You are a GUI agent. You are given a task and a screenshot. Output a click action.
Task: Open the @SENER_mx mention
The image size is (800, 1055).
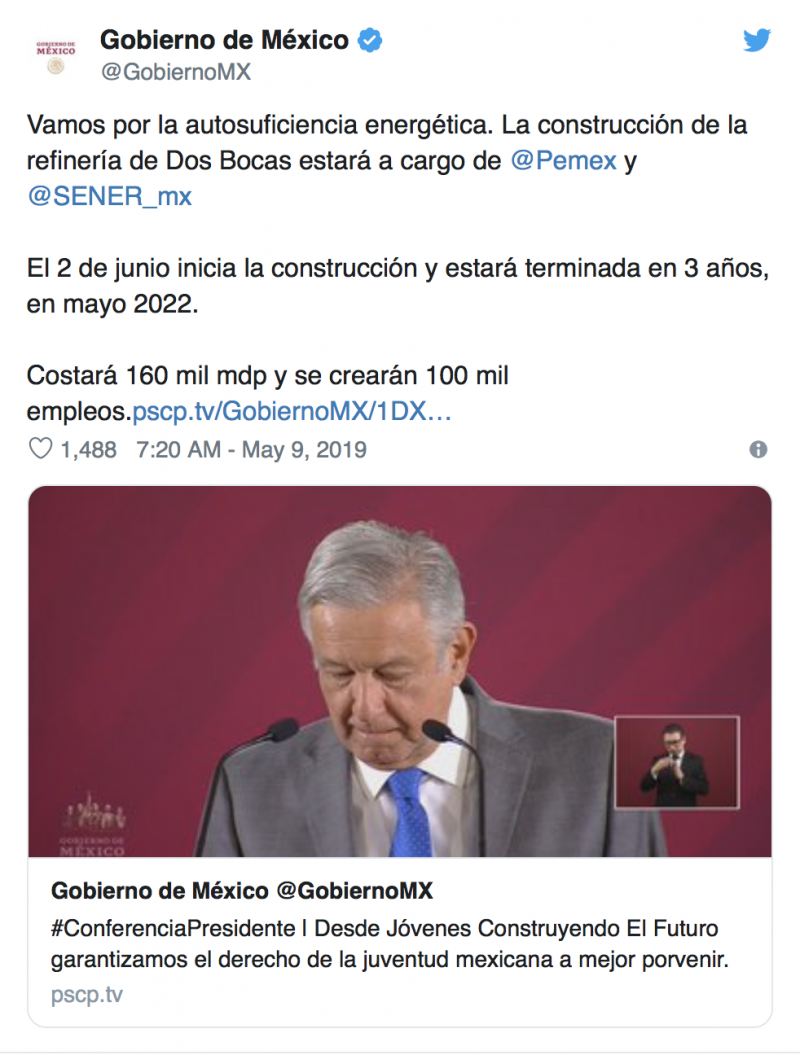[110, 196]
